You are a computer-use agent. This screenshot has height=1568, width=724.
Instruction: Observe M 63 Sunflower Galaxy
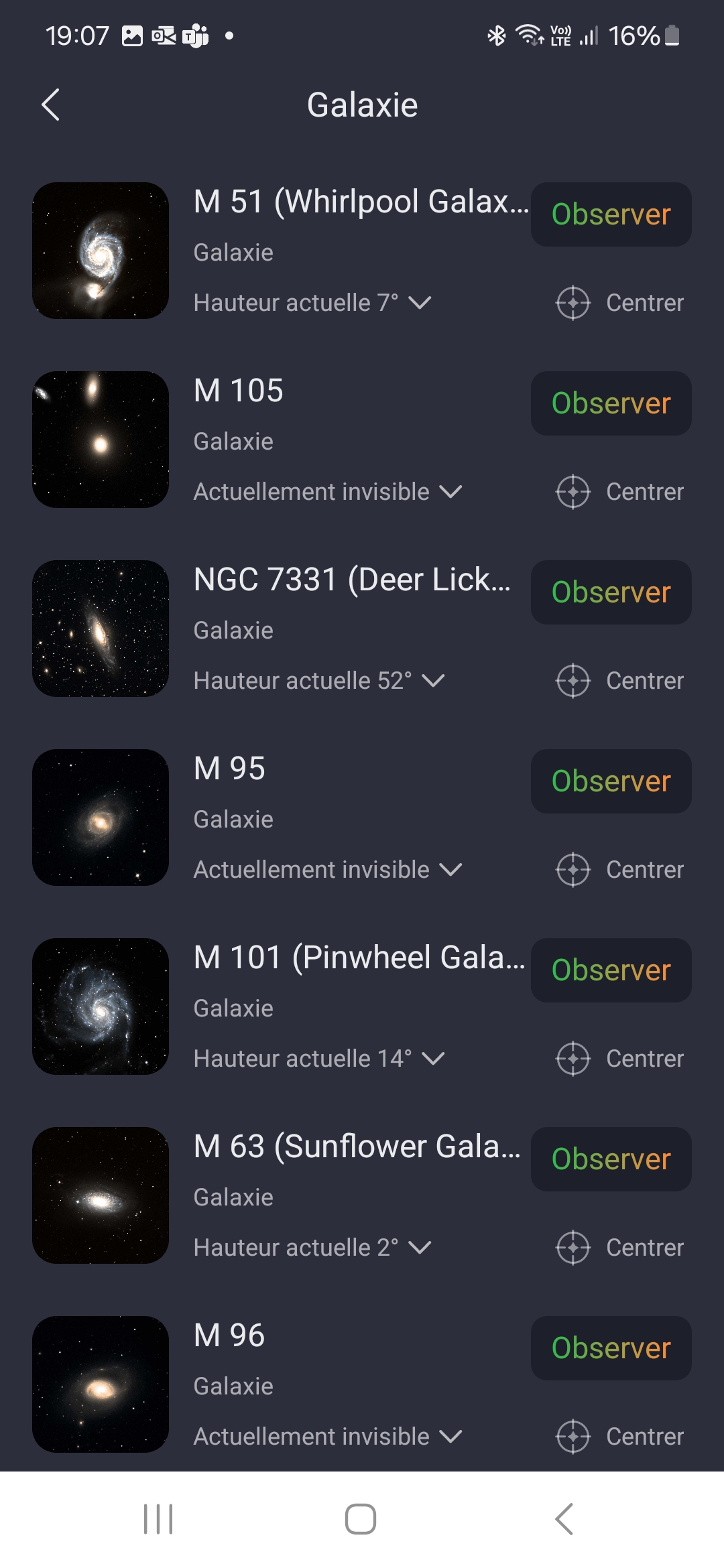tap(611, 1159)
